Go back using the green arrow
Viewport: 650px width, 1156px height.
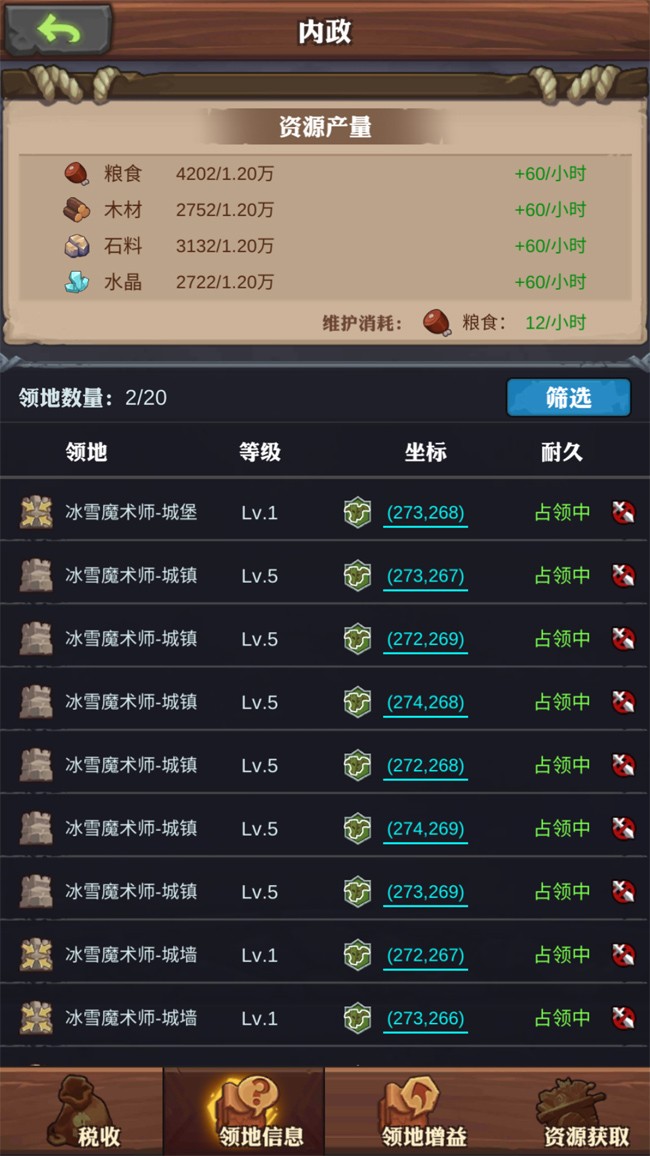[x=57, y=30]
